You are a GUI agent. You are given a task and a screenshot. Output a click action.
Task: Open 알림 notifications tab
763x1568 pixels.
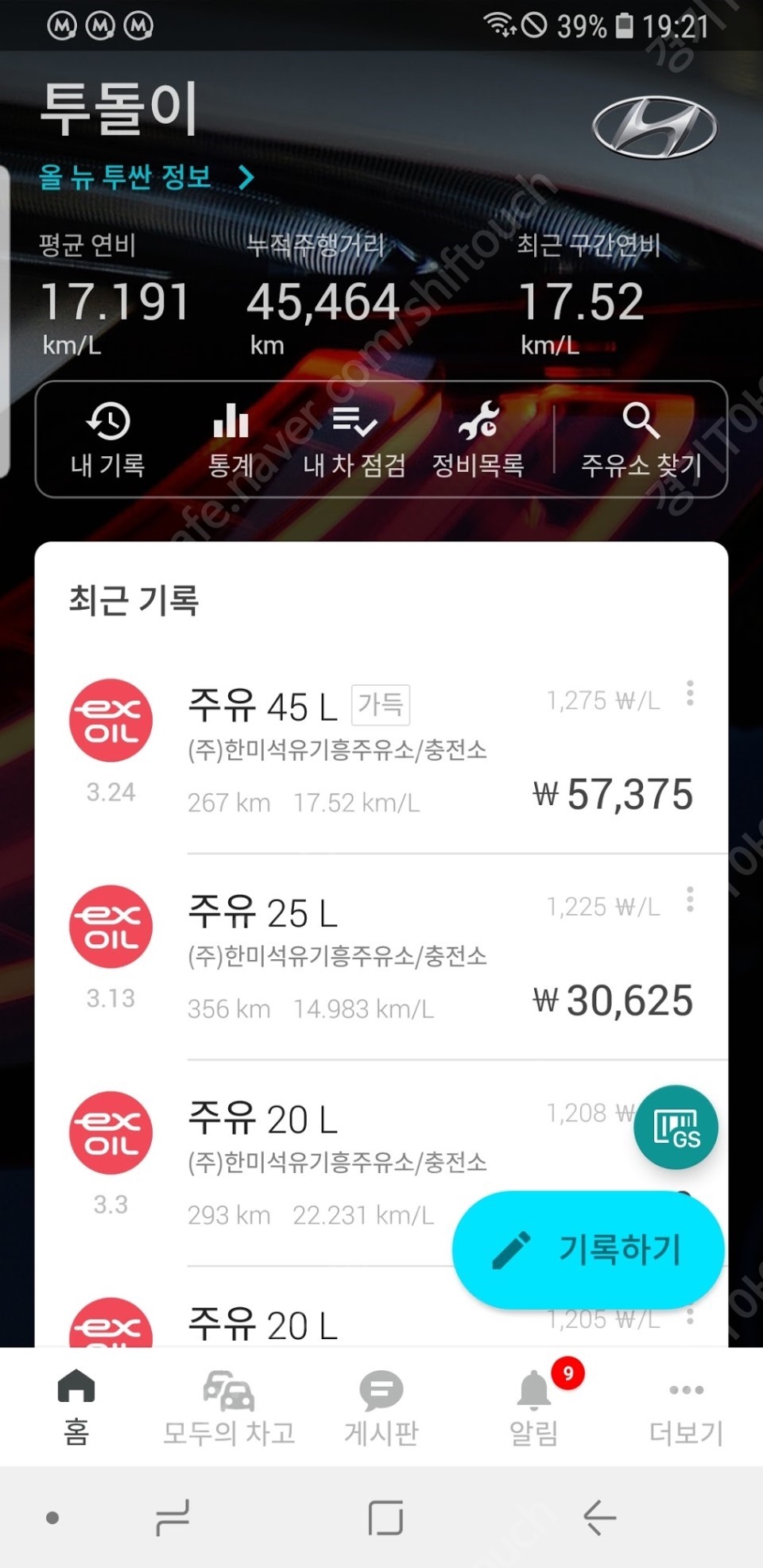click(534, 1407)
